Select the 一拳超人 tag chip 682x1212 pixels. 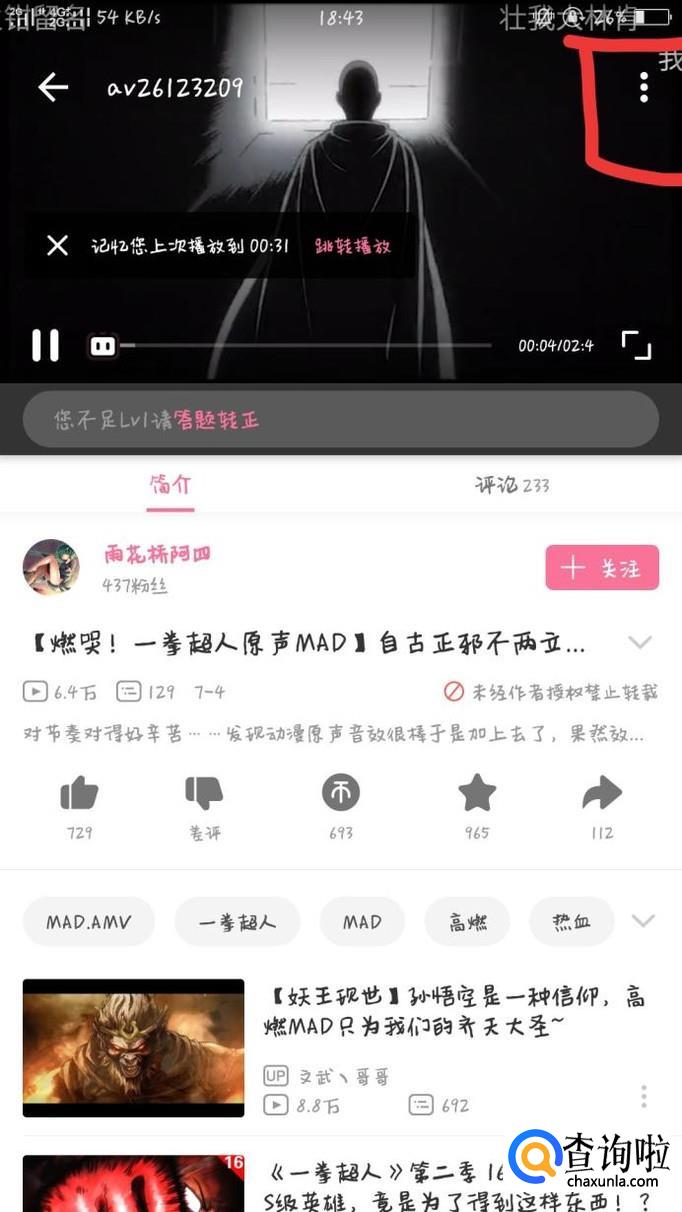pos(237,921)
